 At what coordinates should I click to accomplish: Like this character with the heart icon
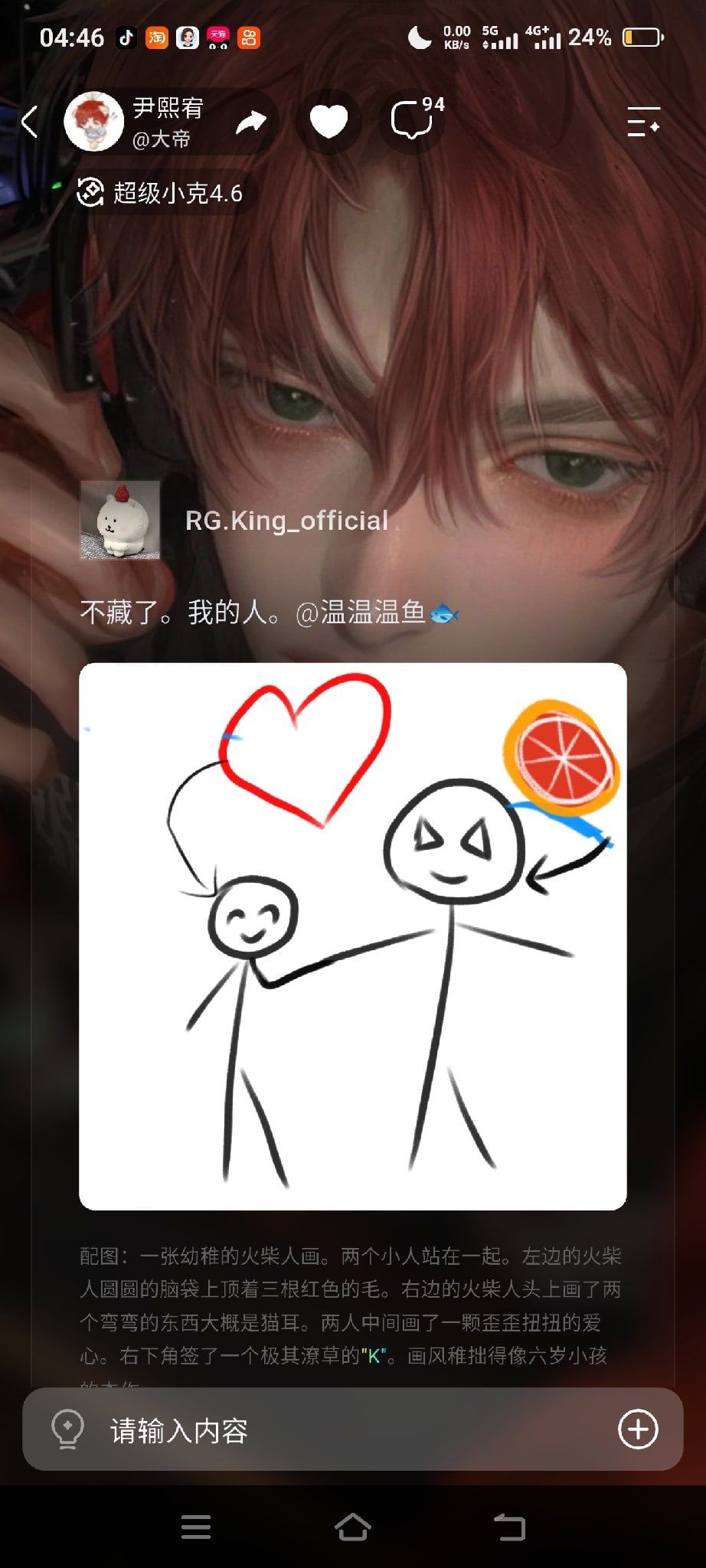[328, 122]
